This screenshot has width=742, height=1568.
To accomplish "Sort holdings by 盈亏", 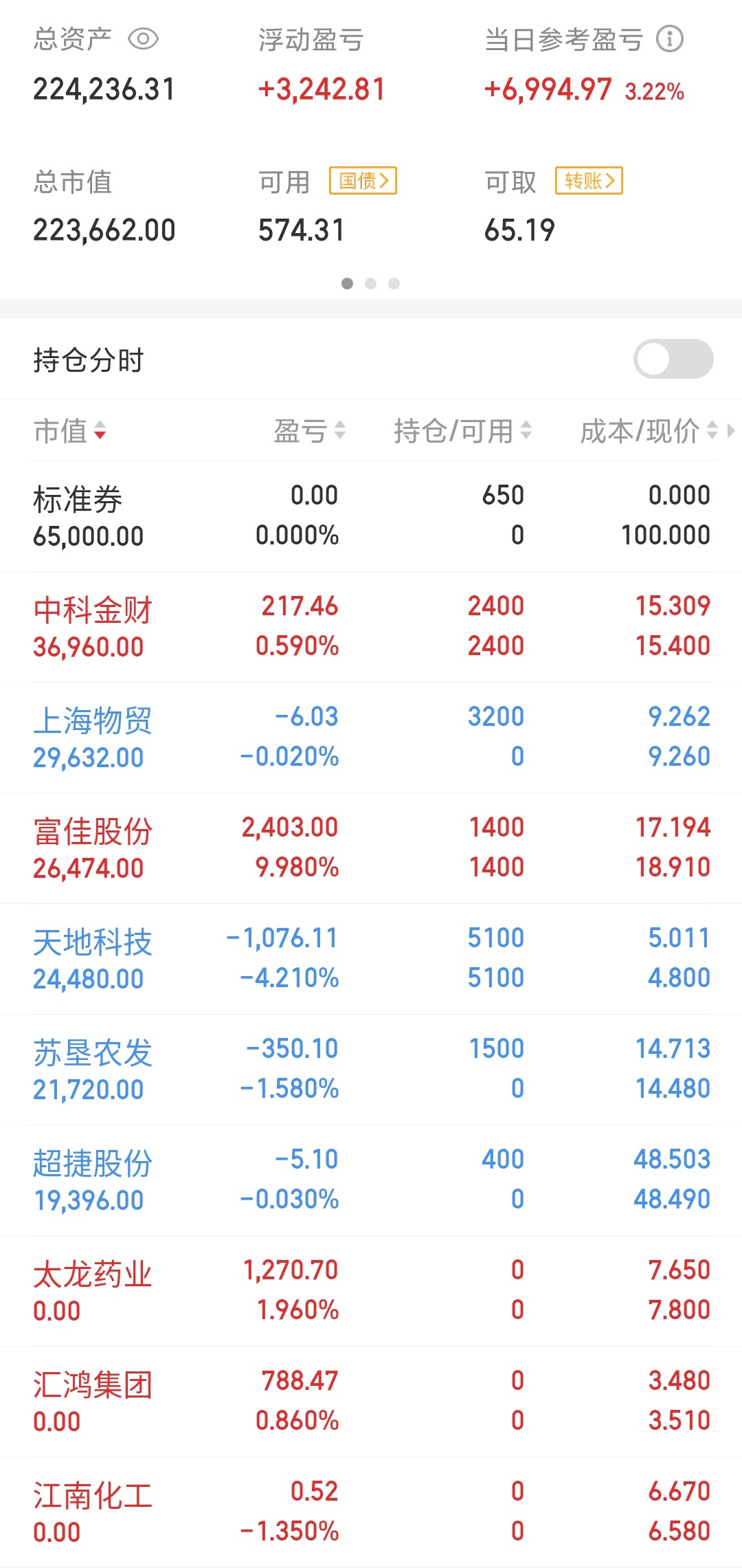I will [309, 431].
